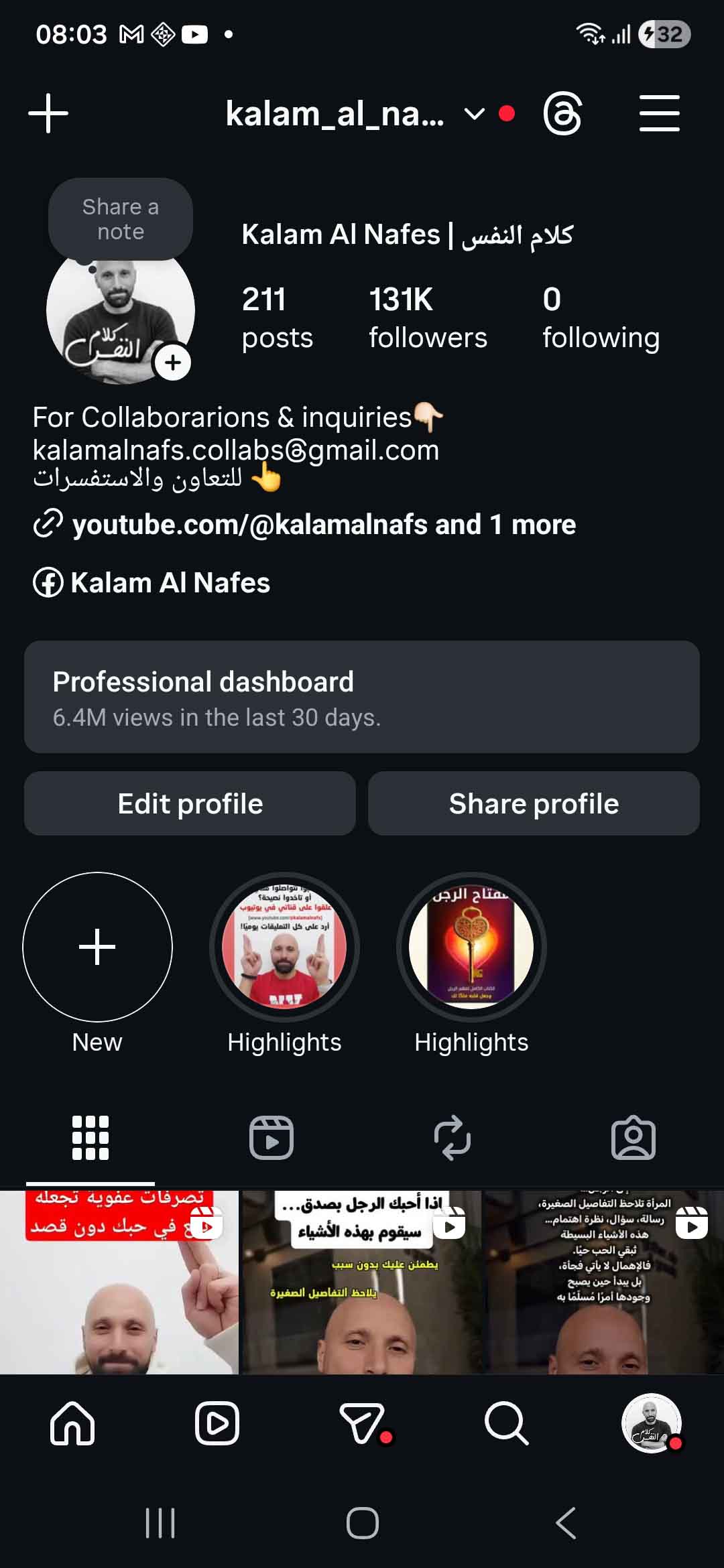Tap the Share a note bubble
Screen dimensions: 724x1568
tap(121, 219)
